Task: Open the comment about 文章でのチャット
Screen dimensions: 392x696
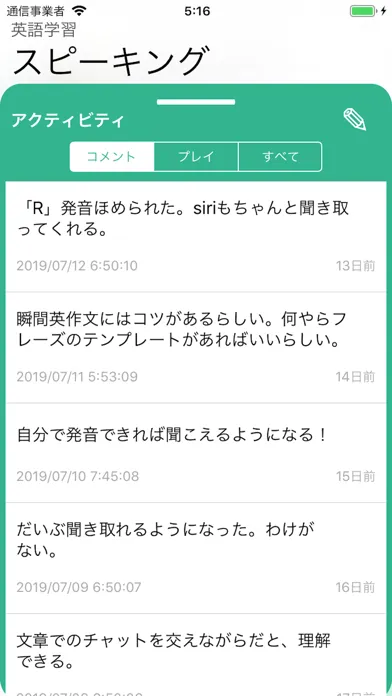Action: (x=196, y=655)
